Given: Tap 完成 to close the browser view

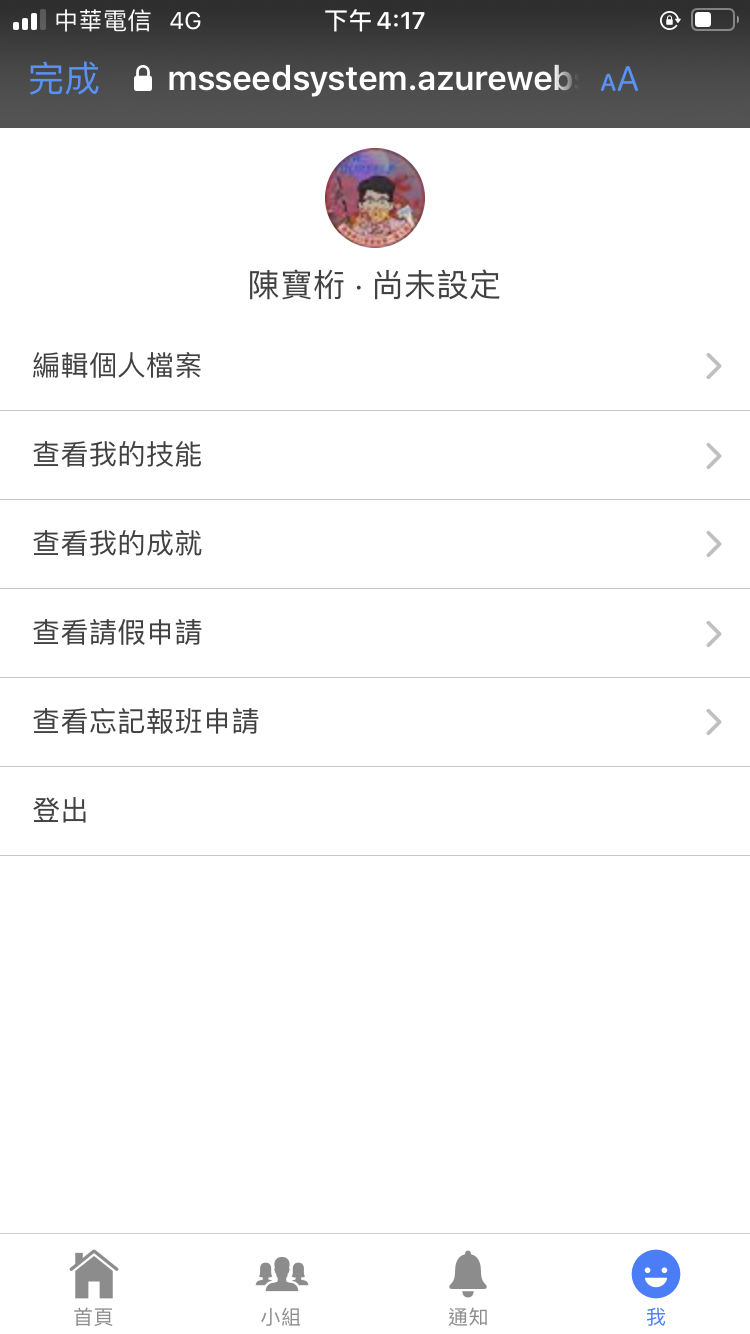Looking at the screenshot, I should coord(64,79).
